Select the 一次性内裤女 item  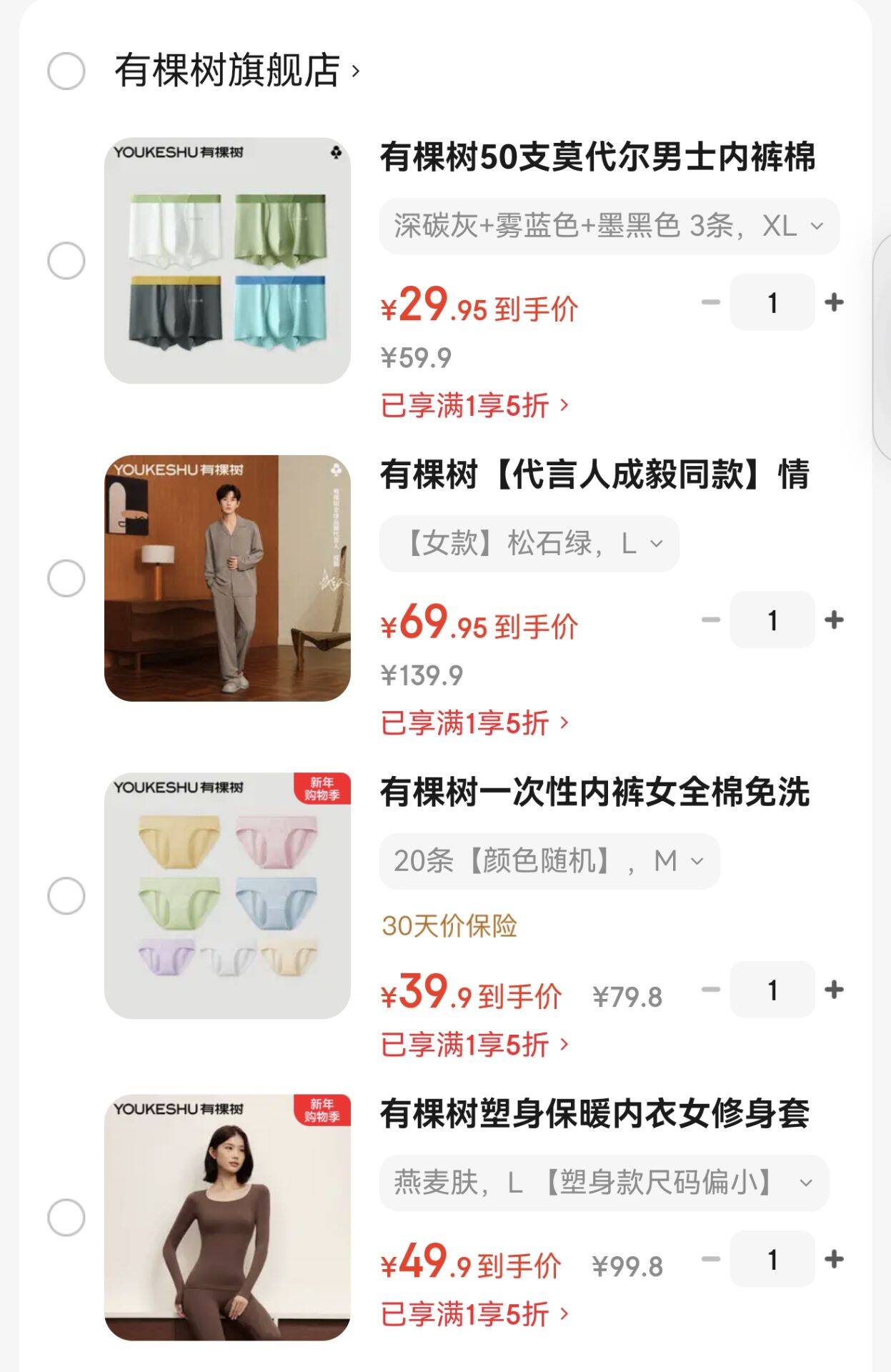tap(66, 896)
